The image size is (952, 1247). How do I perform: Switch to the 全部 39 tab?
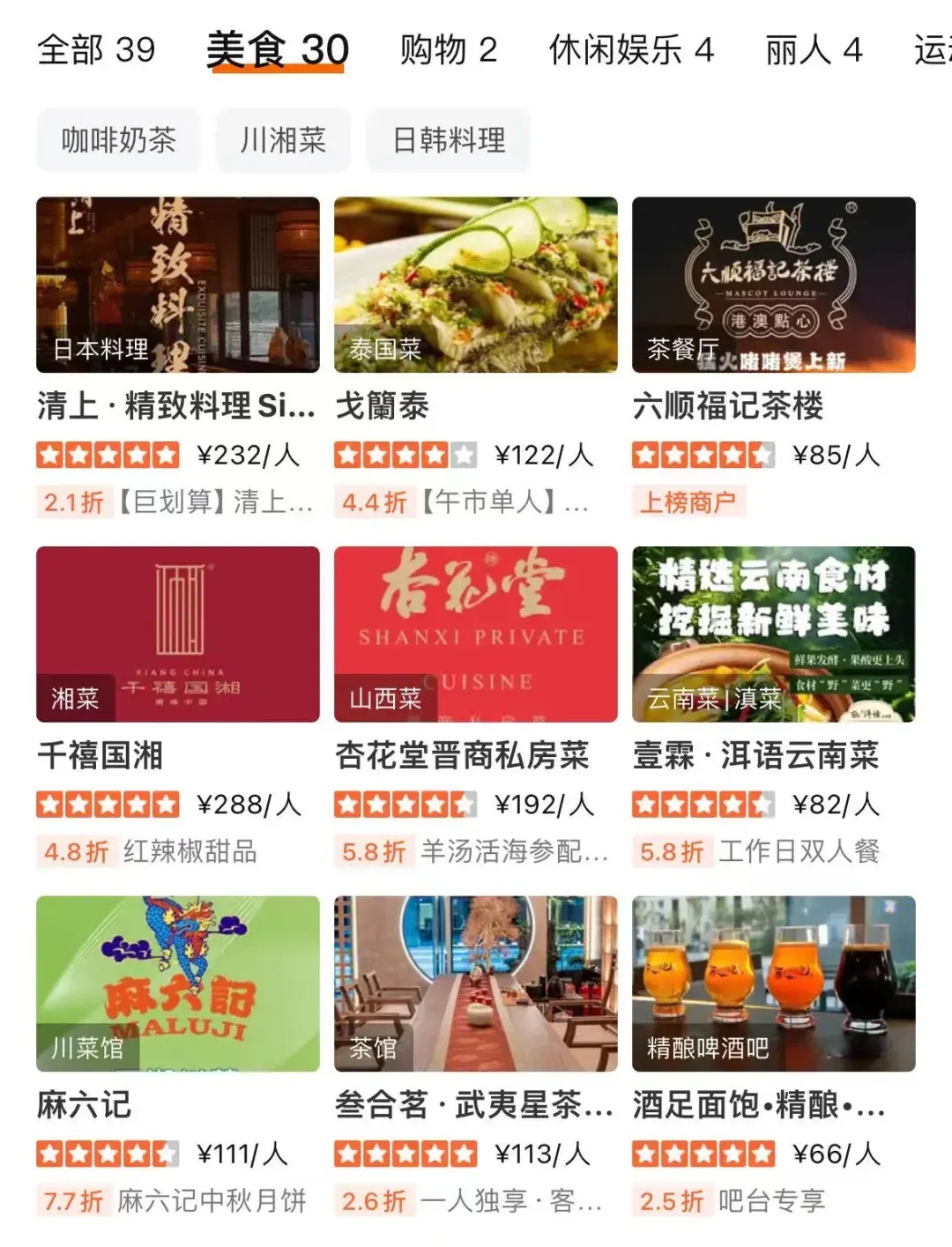[x=96, y=50]
